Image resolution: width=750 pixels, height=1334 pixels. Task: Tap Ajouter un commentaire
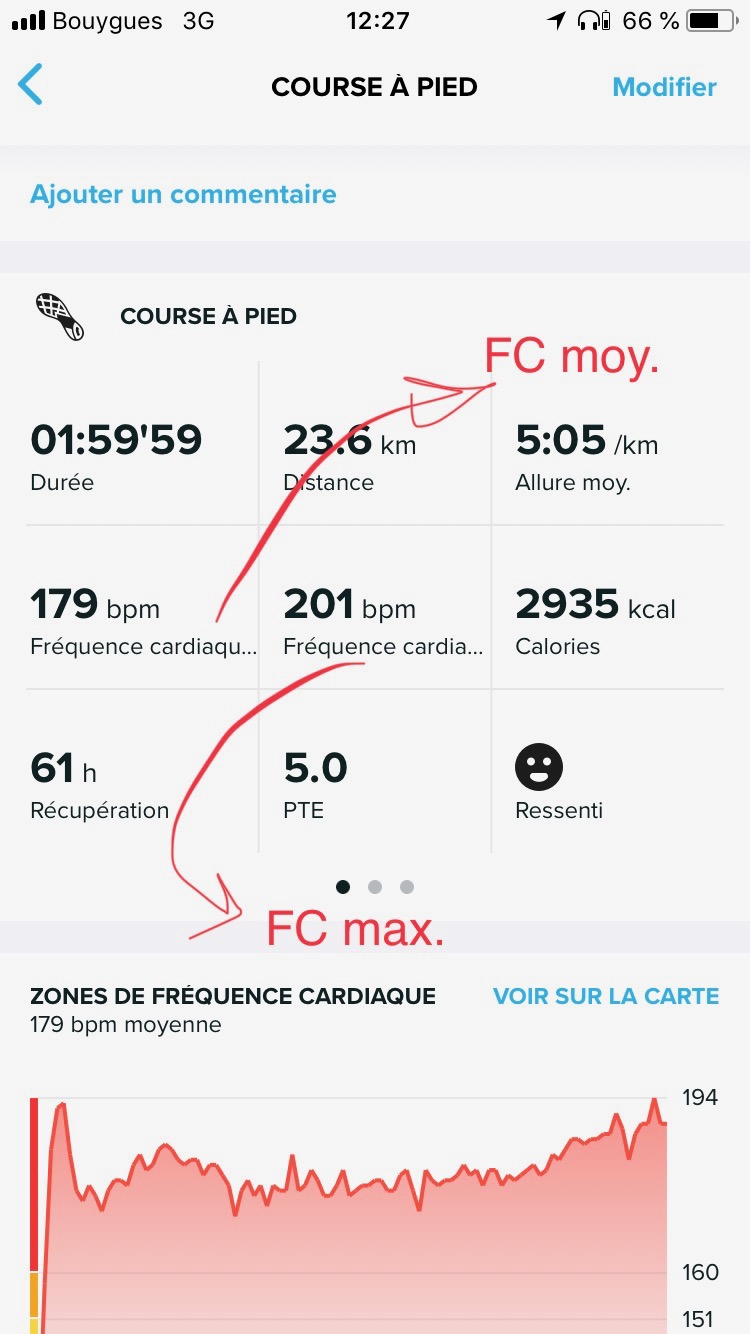point(183,194)
